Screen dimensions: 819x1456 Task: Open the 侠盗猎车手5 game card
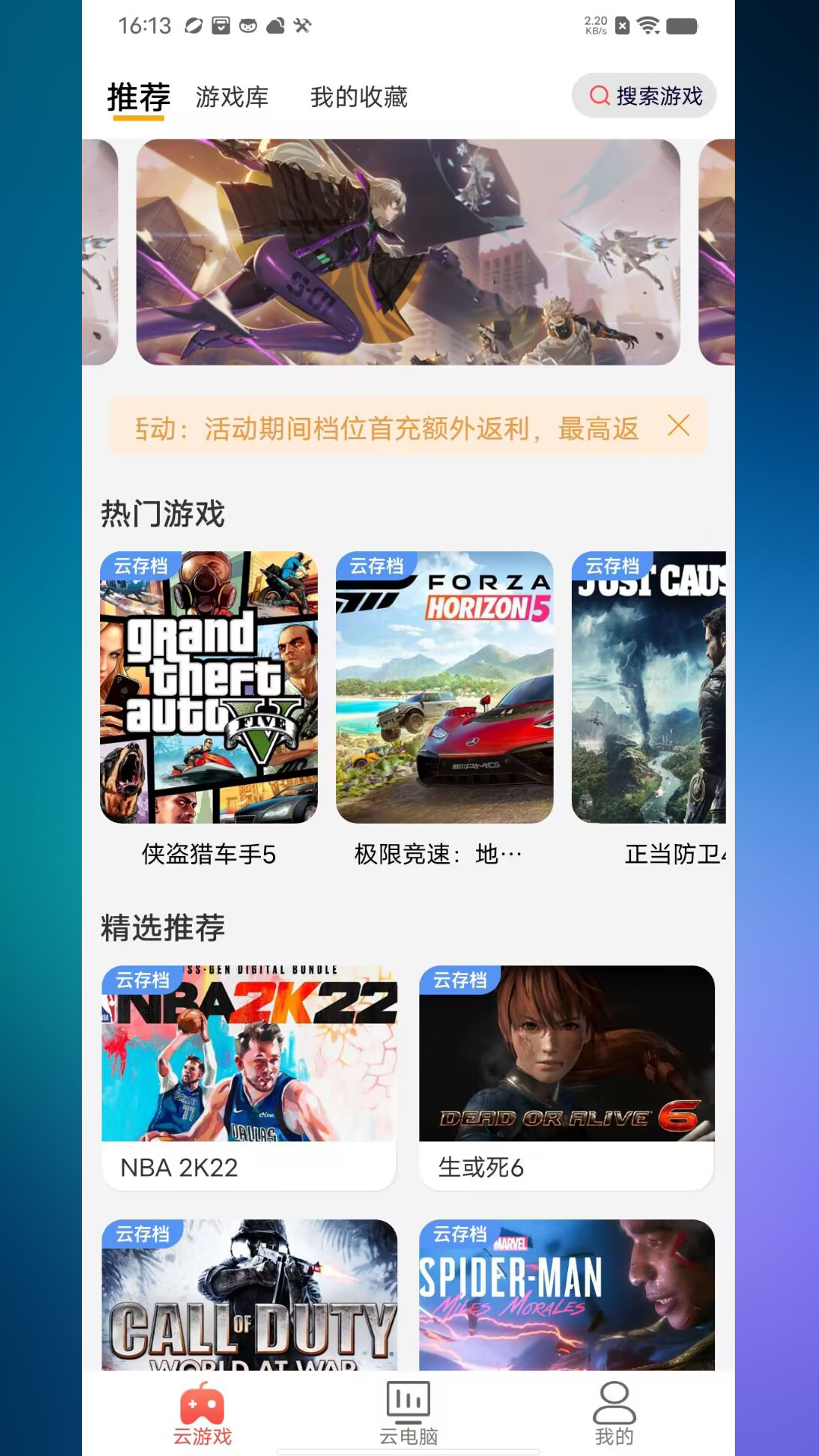pyautogui.click(x=209, y=687)
